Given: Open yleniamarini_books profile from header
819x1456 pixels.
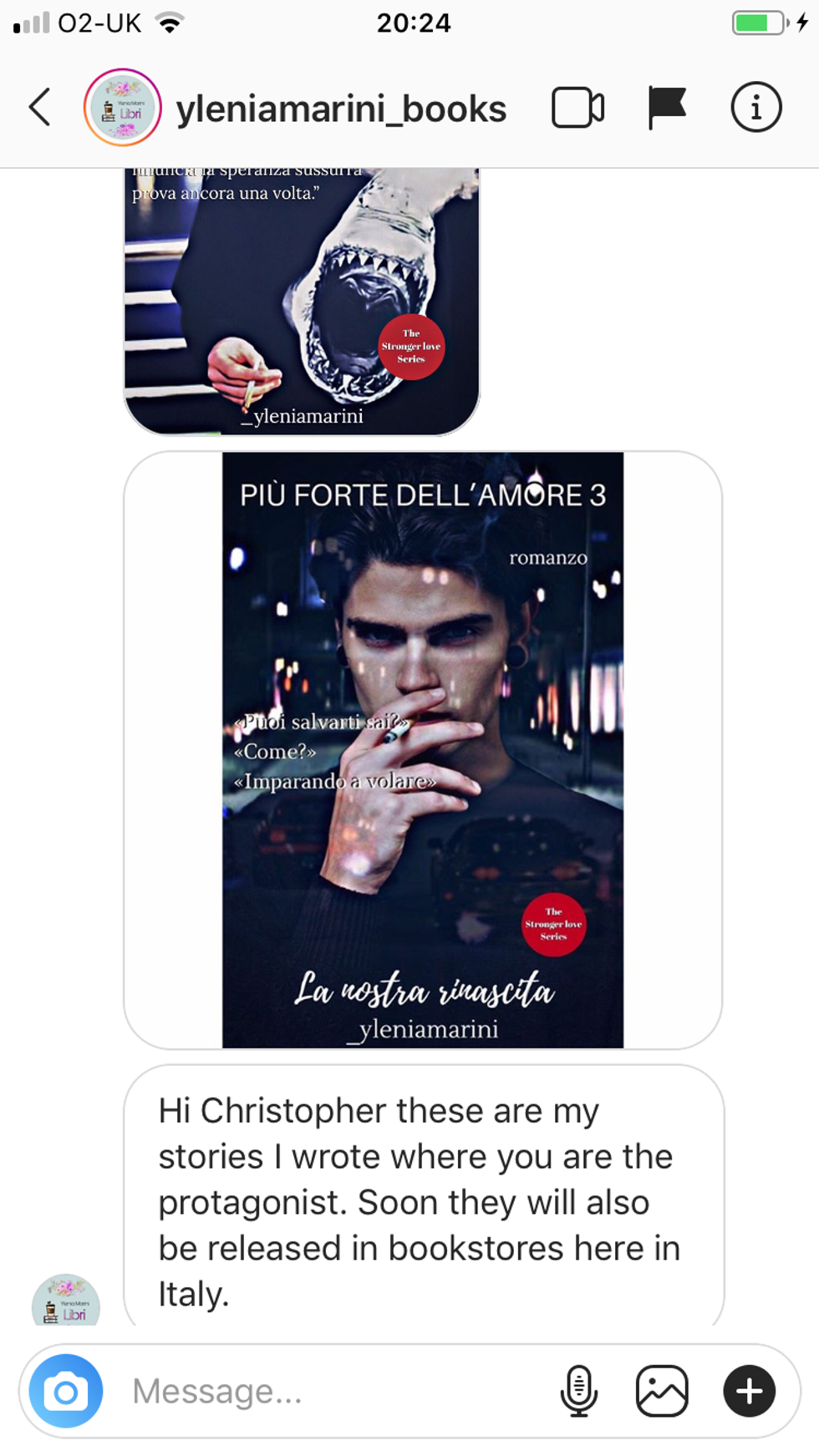Looking at the screenshot, I should (340, 109).
